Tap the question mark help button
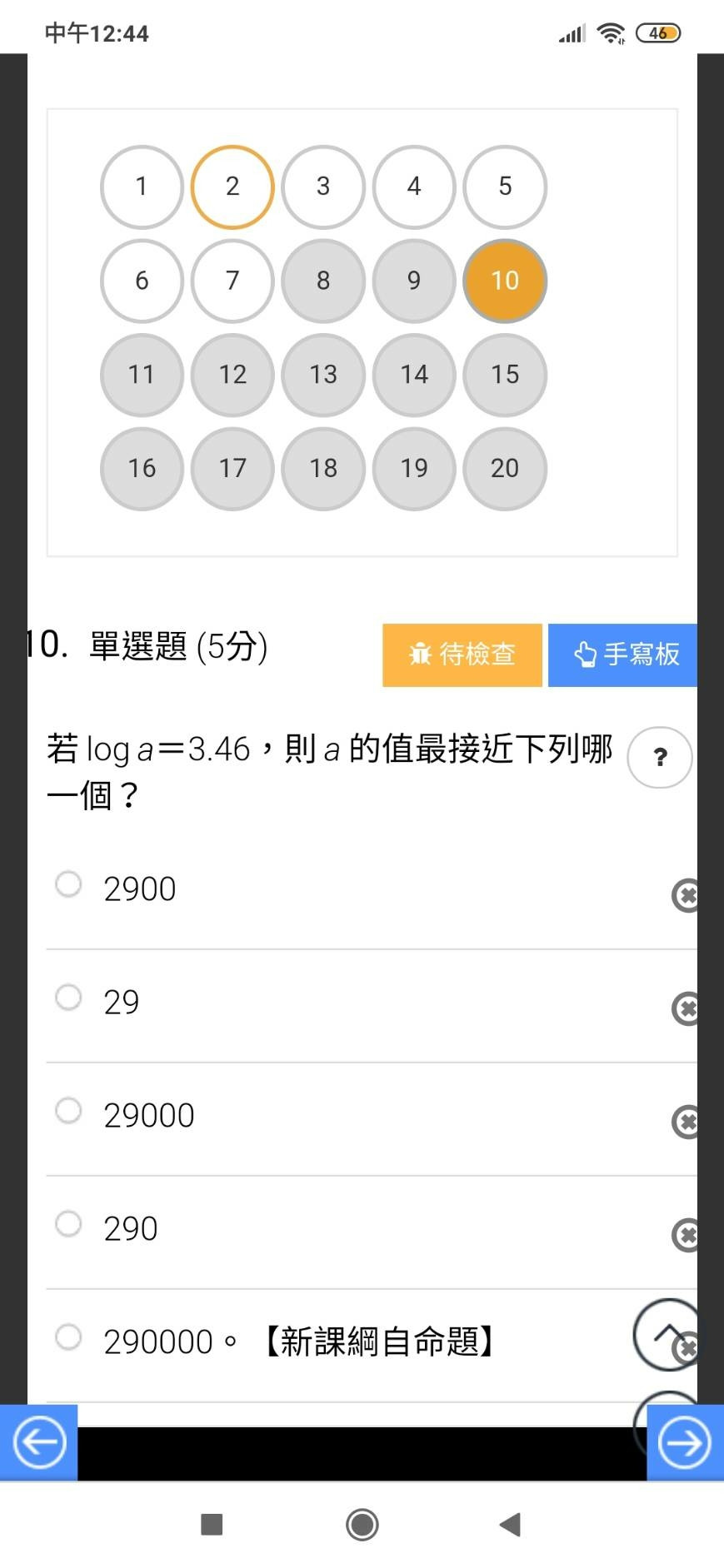 660,757
